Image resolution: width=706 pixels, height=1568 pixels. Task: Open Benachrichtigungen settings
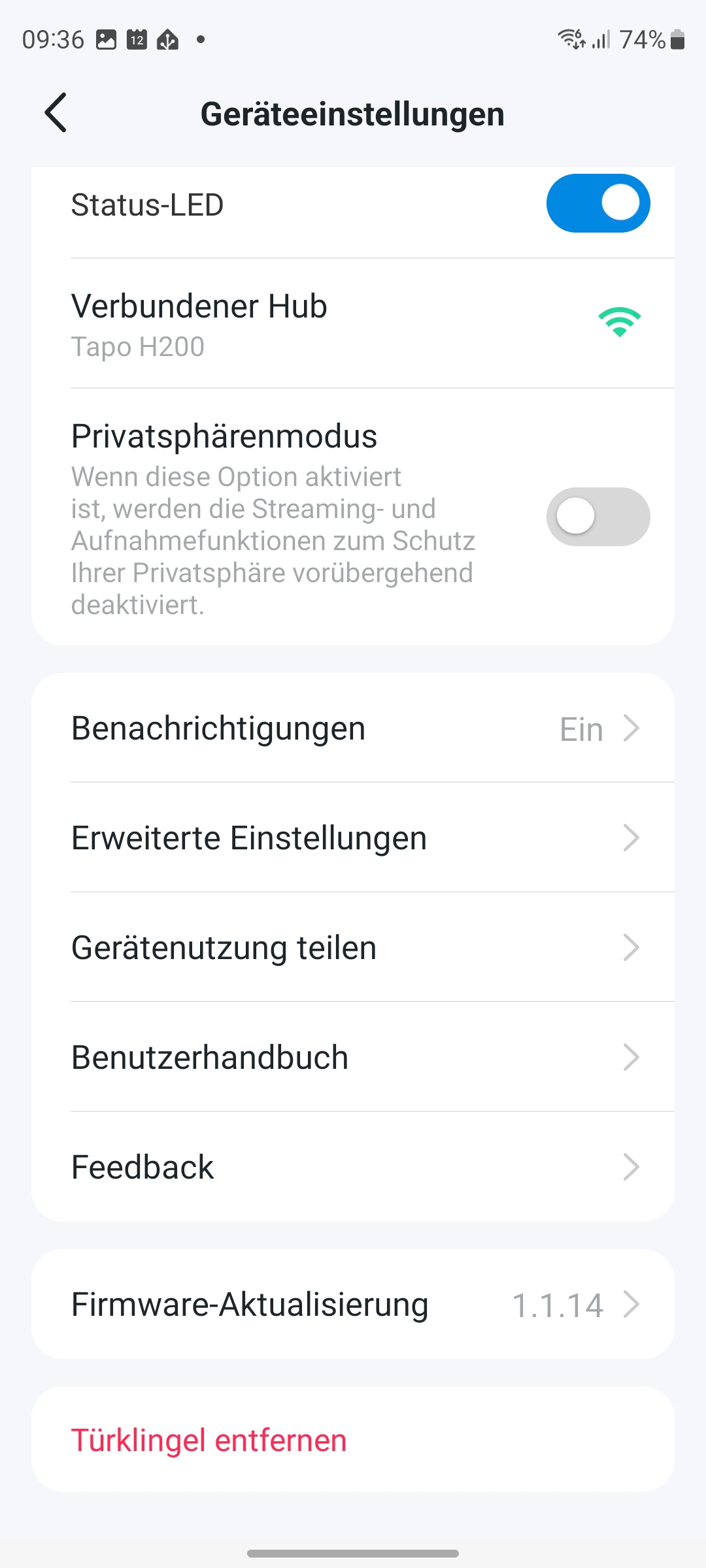(x=353, y=728)
